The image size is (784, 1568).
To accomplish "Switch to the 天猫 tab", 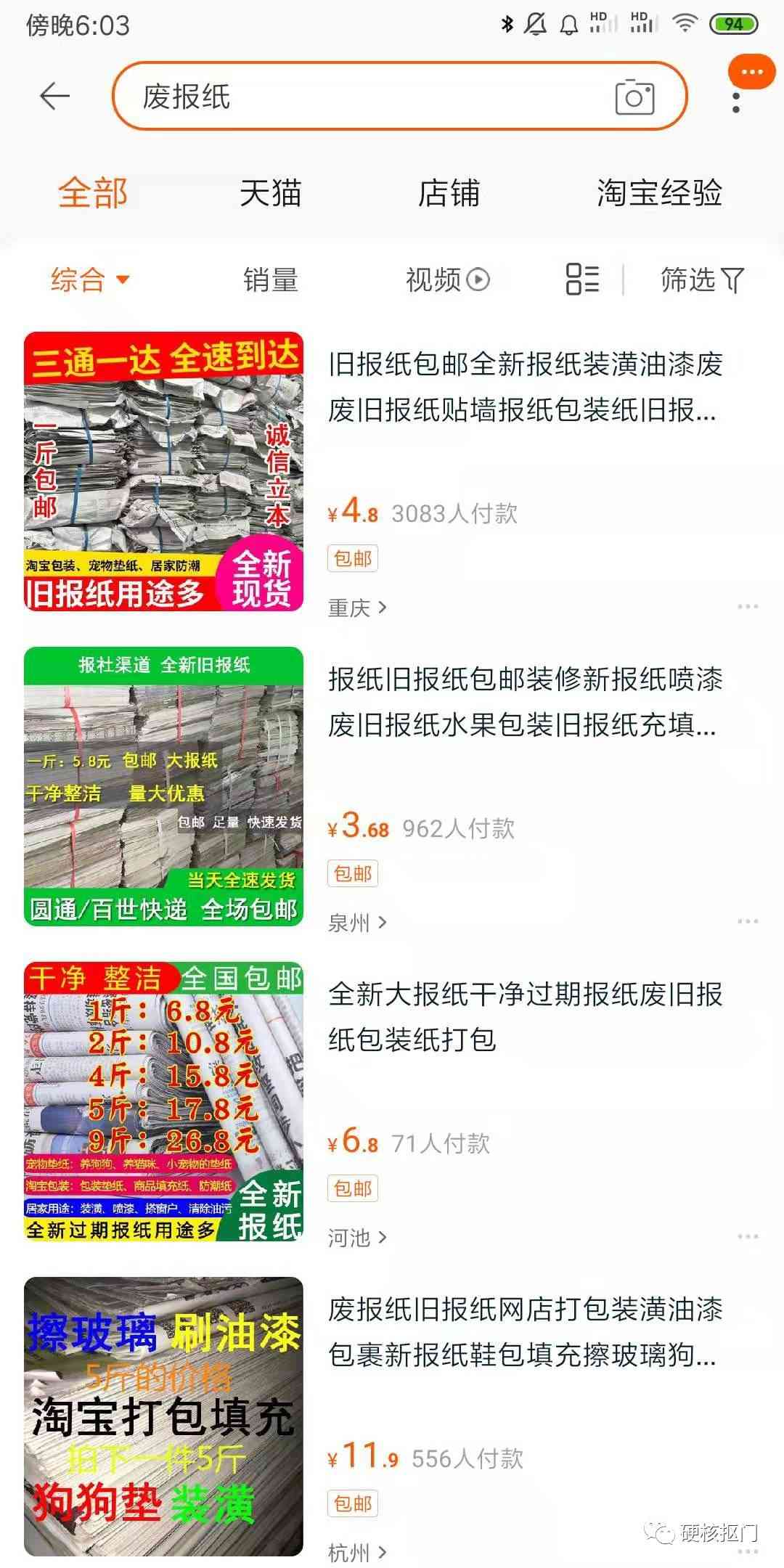I will coord(271,193).
